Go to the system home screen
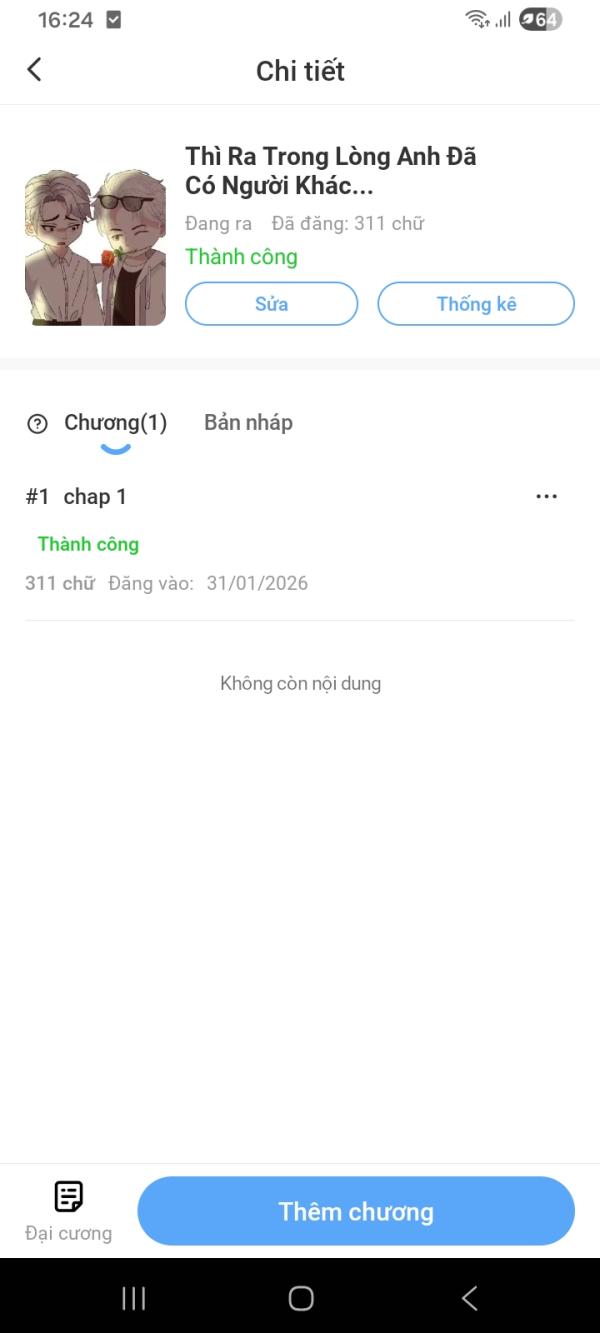 click(300, 1298)
